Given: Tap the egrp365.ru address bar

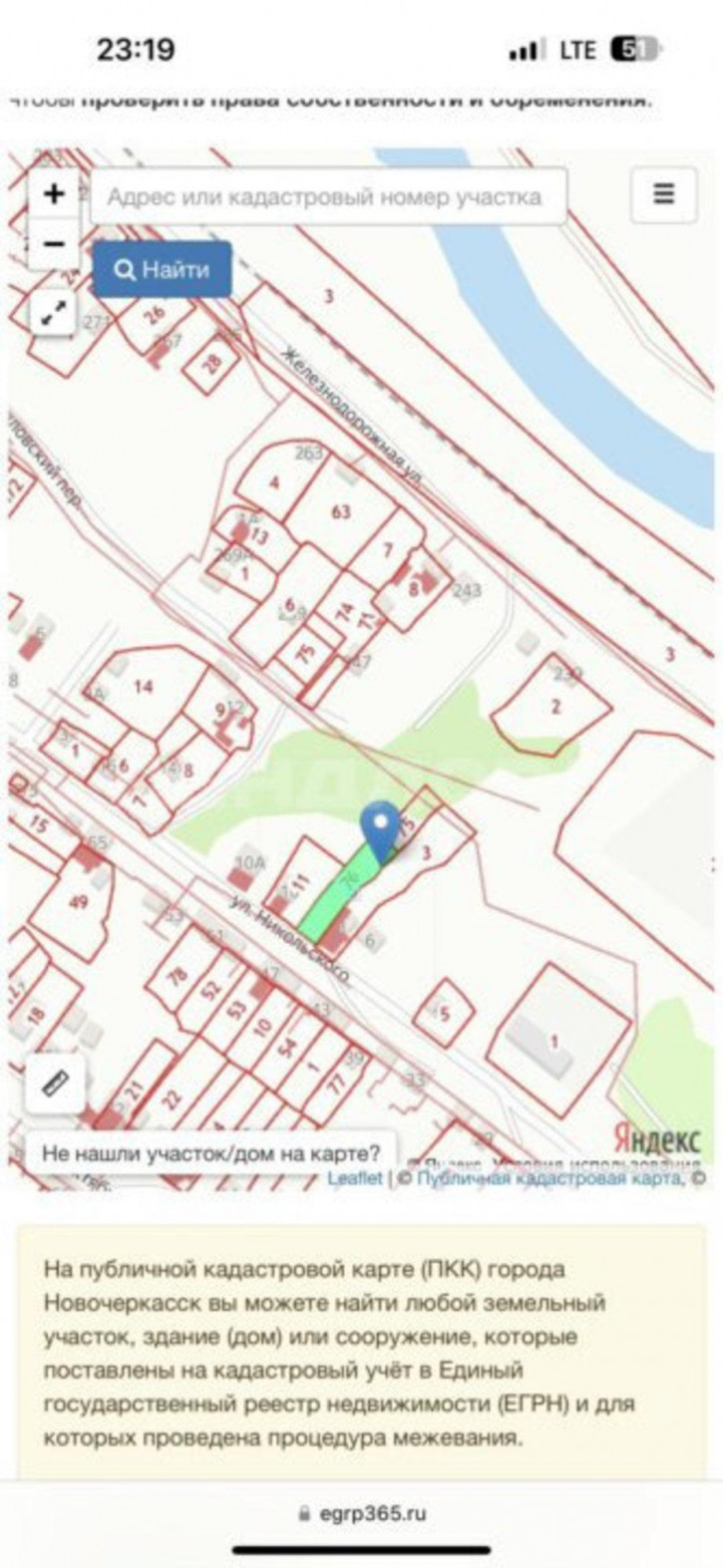Looking at the screenshot, I should (x=361, y=1513).
